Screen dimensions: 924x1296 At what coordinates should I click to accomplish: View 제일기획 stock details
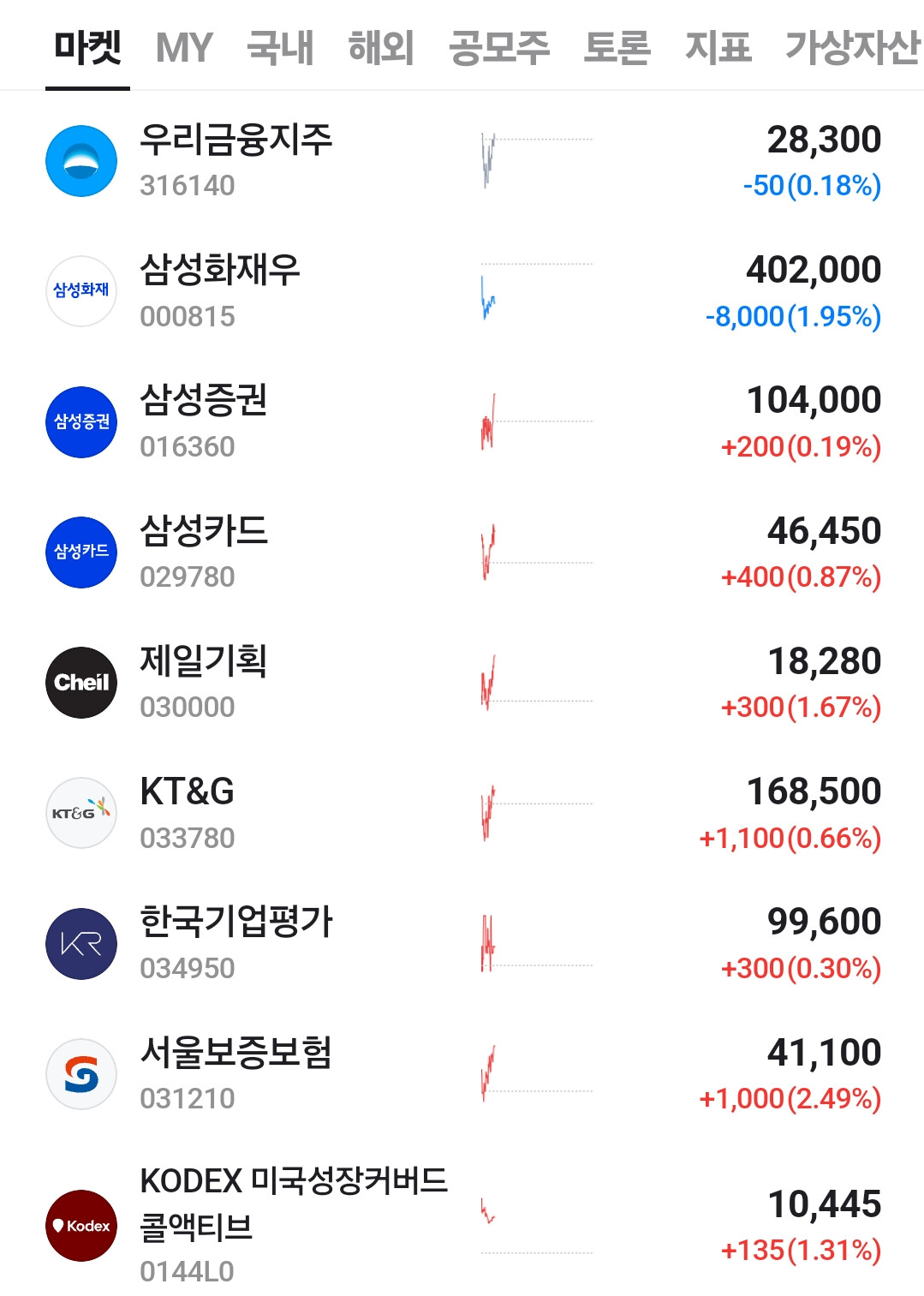[x=462, y=683]
